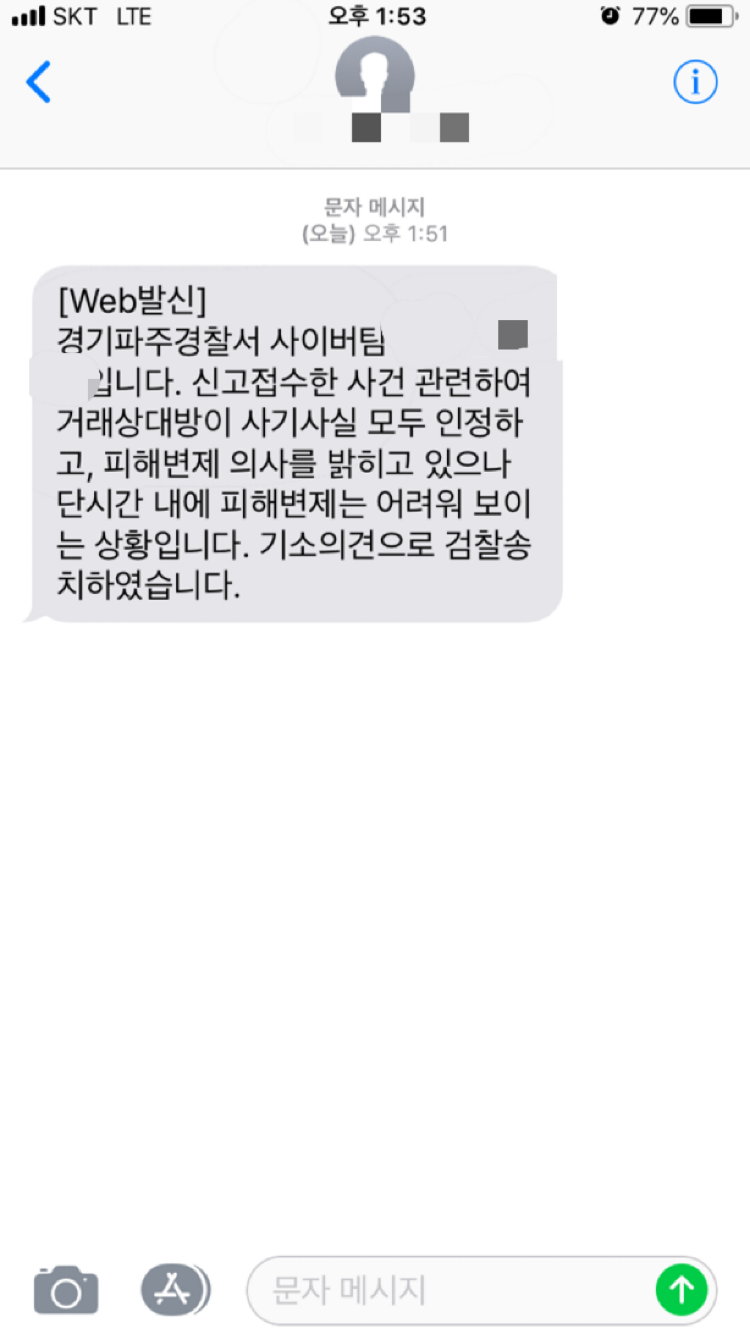The height and width of the screenshot is (1334, 750).
Task: Open the contact details info icon
Action: 695,82
